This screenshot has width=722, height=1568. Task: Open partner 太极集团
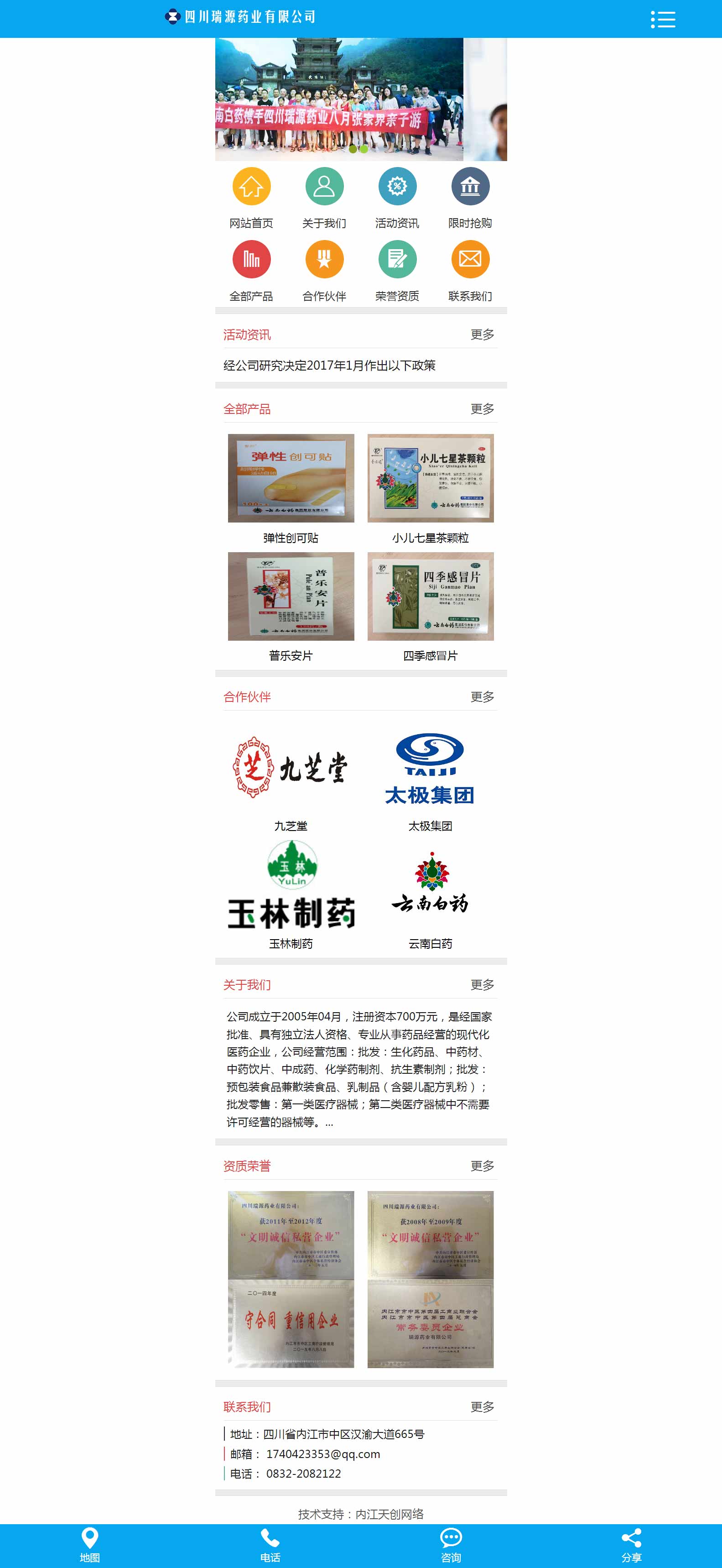(431, 768)
